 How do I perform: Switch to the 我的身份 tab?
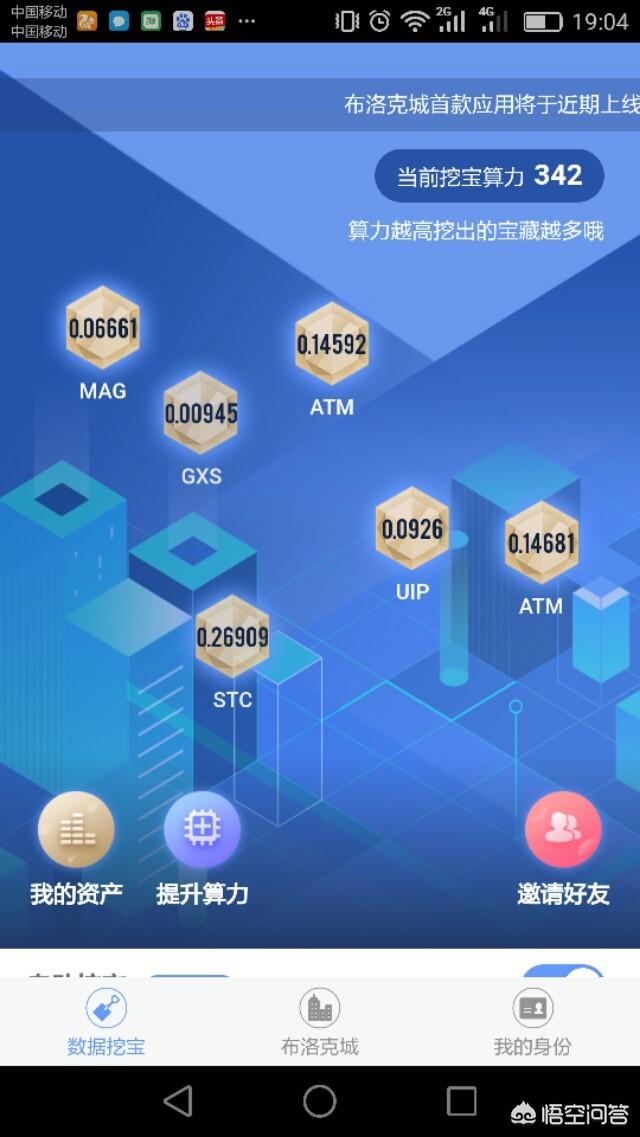pos(532,1022)
